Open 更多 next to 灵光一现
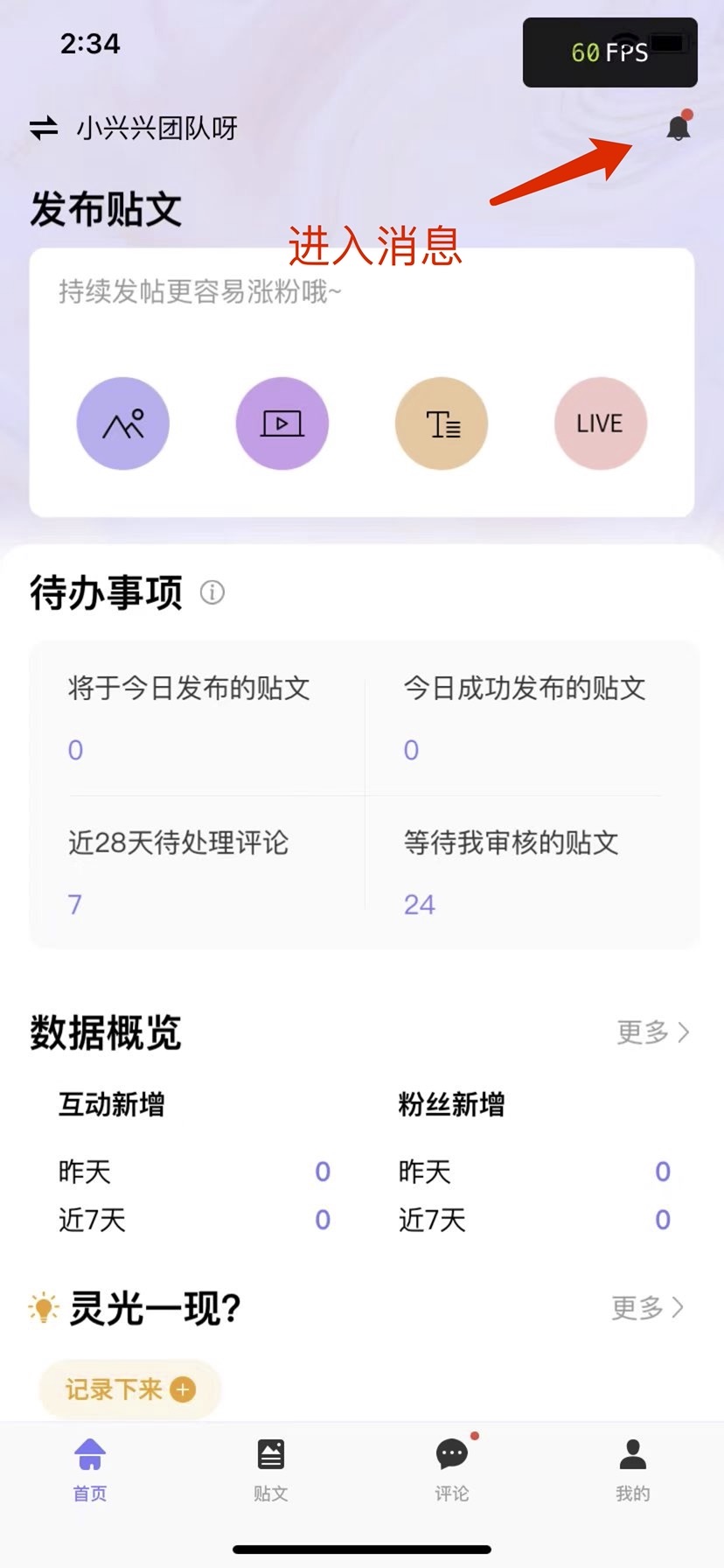 point(648,1307)
